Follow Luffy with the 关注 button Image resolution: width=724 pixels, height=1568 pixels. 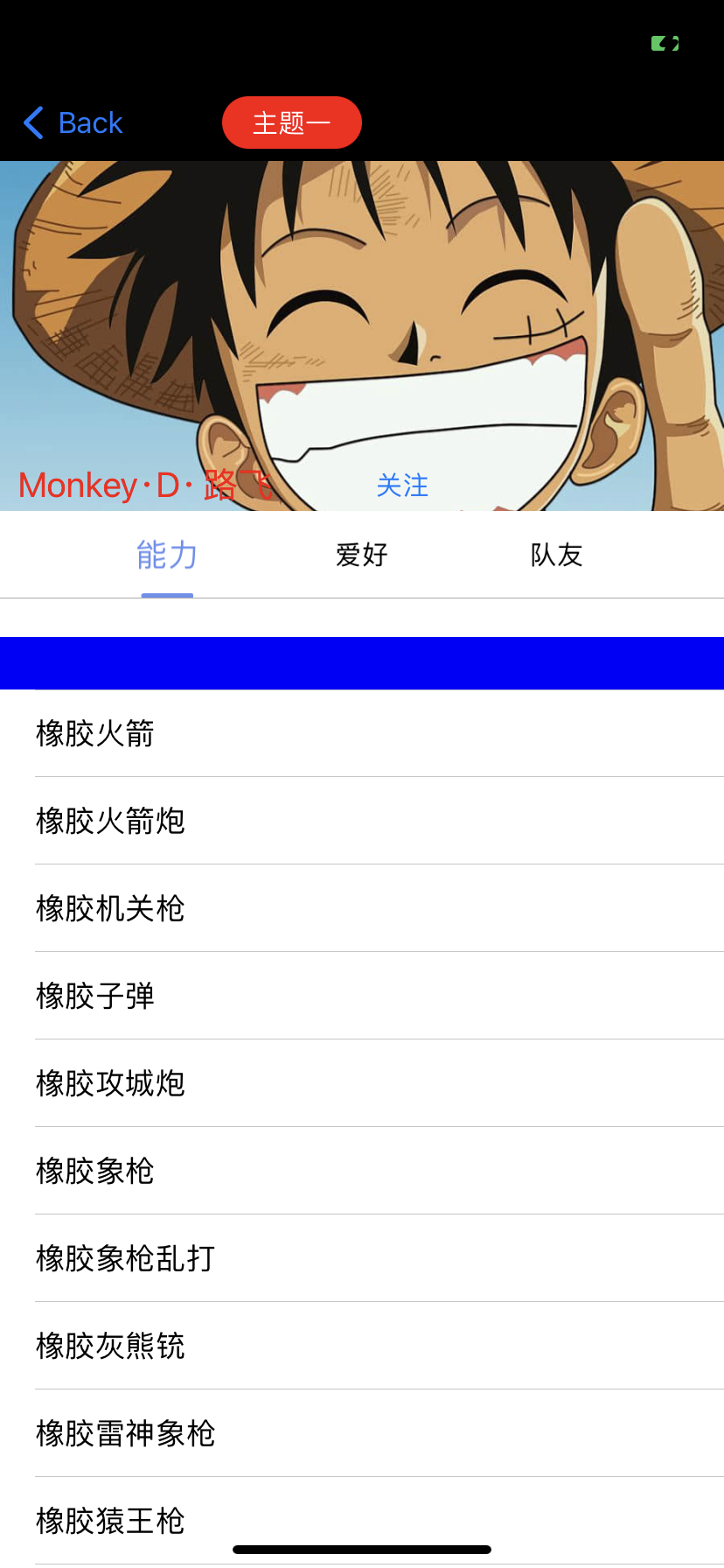402,485
